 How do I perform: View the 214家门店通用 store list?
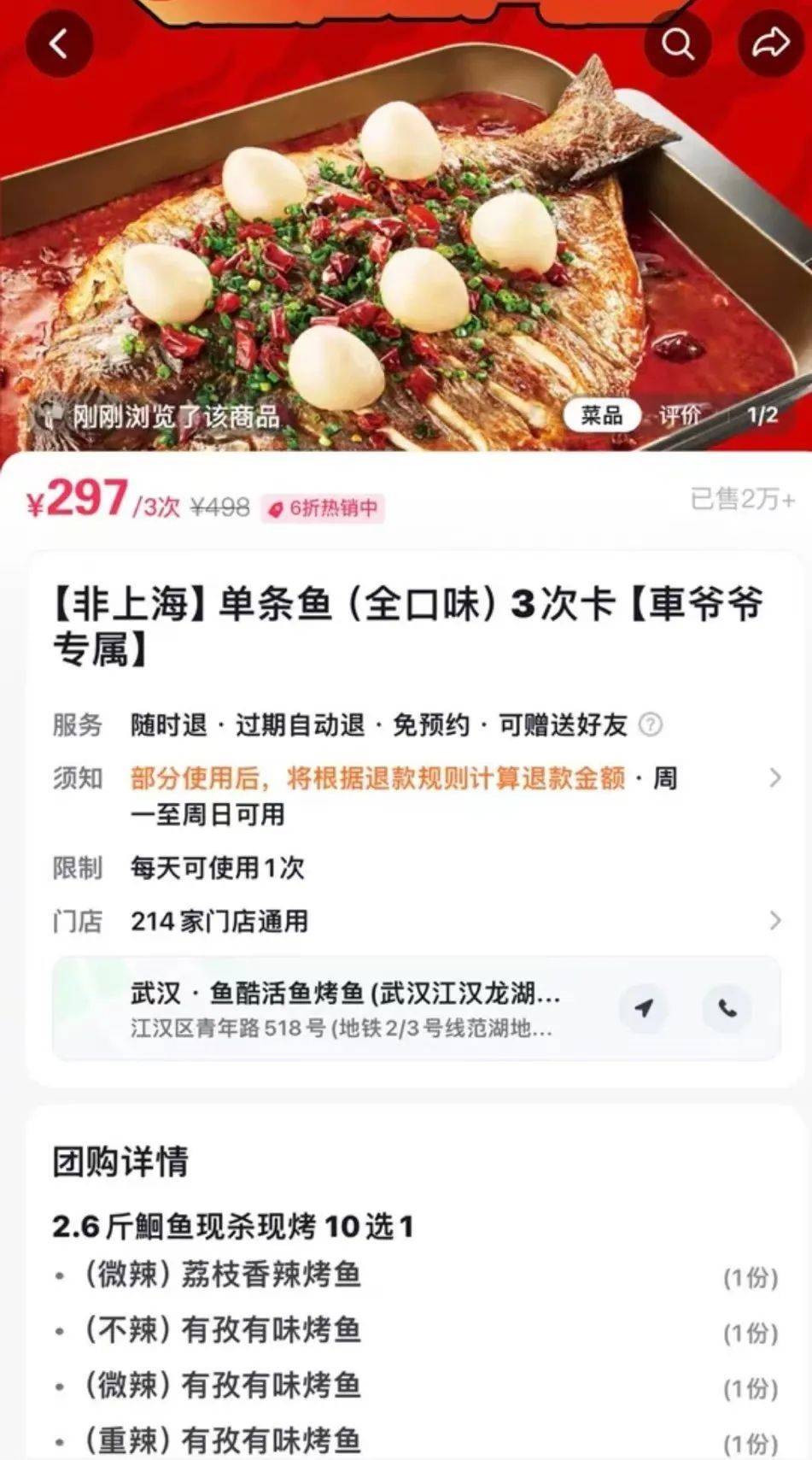pyautogui.click(x=774, y=920)
